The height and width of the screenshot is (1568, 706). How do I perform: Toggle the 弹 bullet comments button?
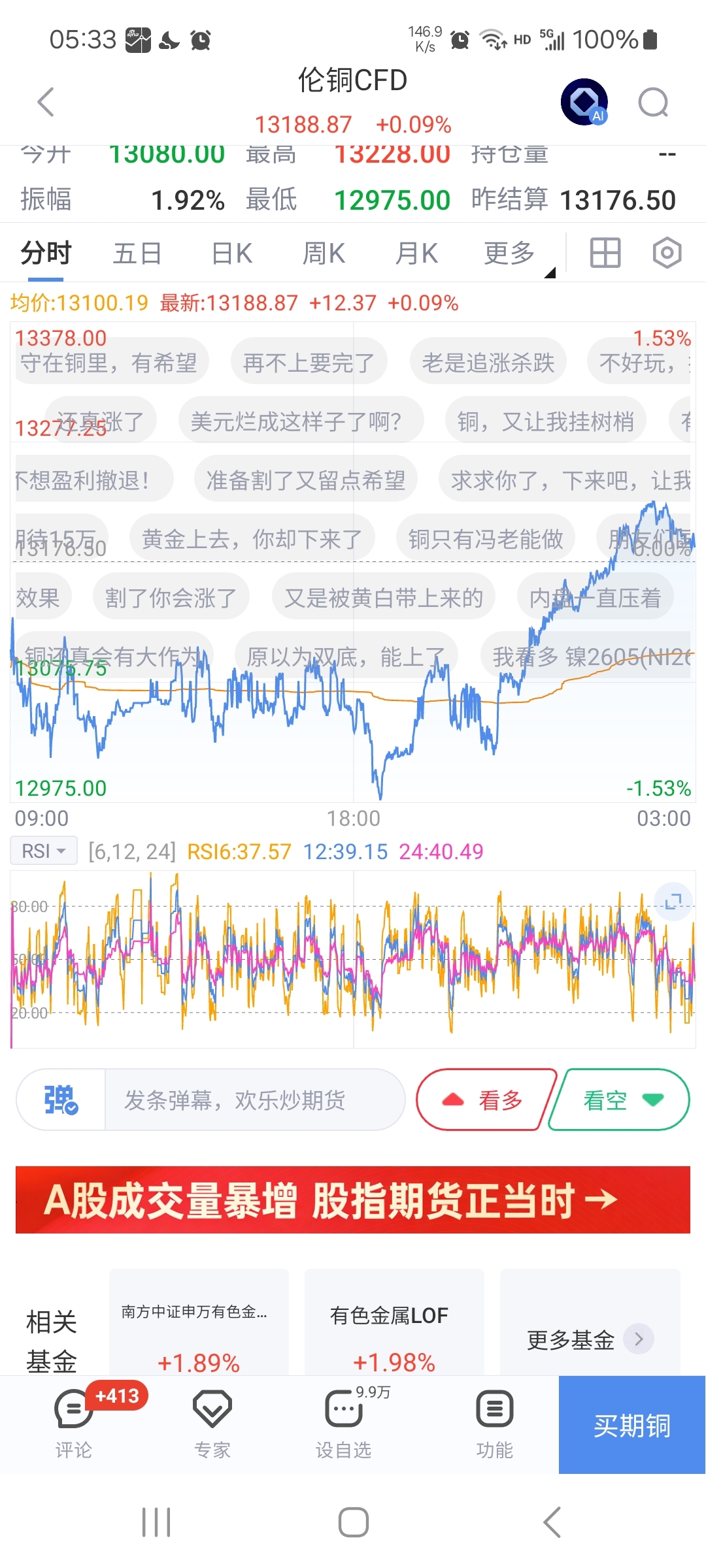coord(61,1100)
